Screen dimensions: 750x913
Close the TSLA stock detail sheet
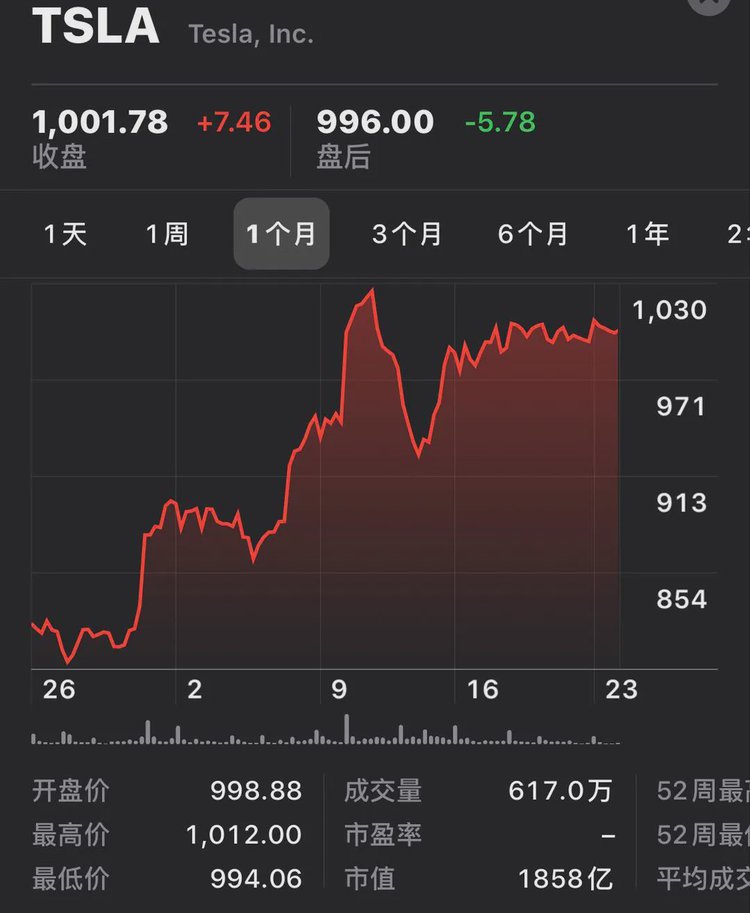pyautogui.click(x=709, y=3)
